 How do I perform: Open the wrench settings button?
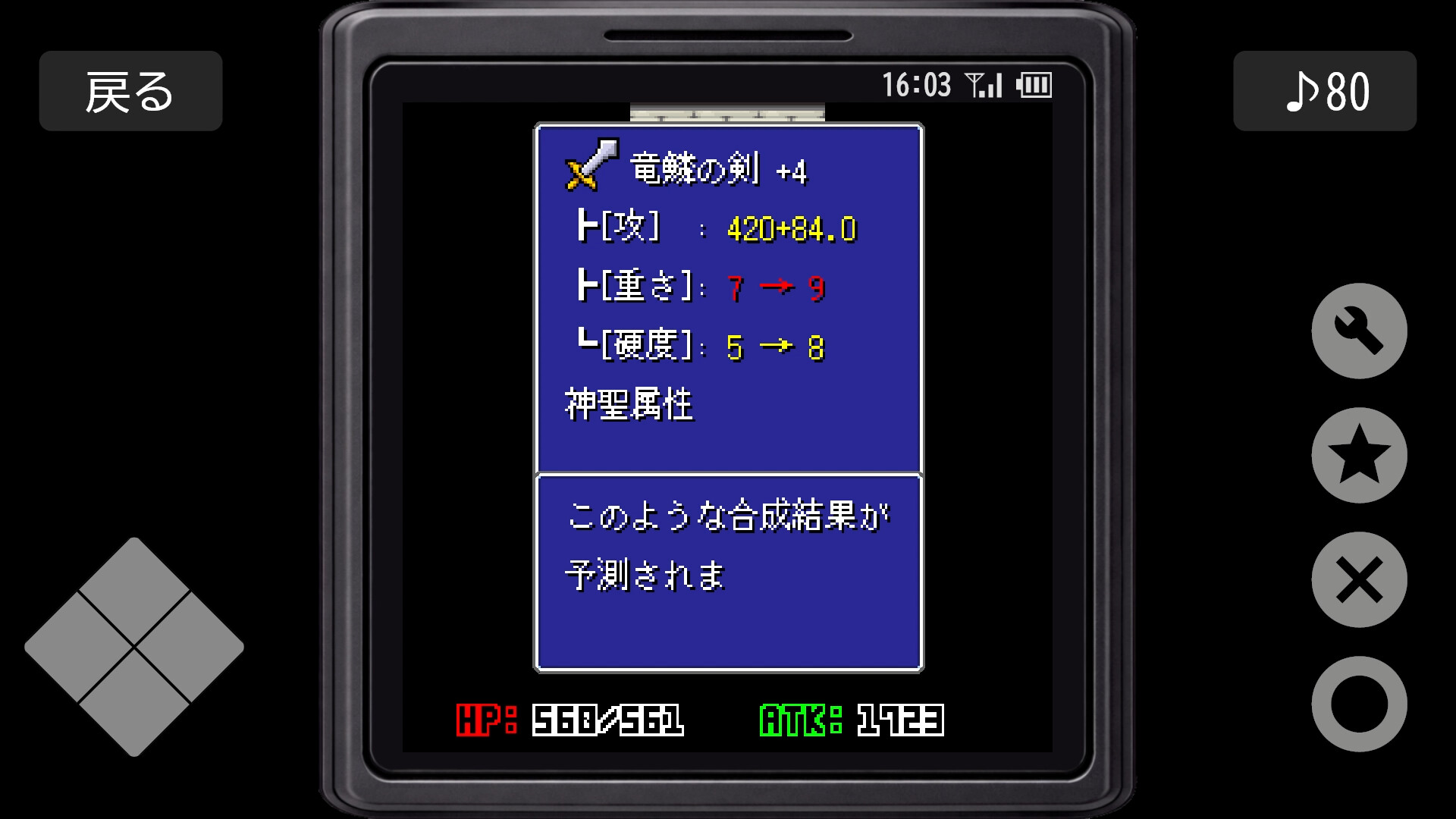click(x=1359, y=331)
